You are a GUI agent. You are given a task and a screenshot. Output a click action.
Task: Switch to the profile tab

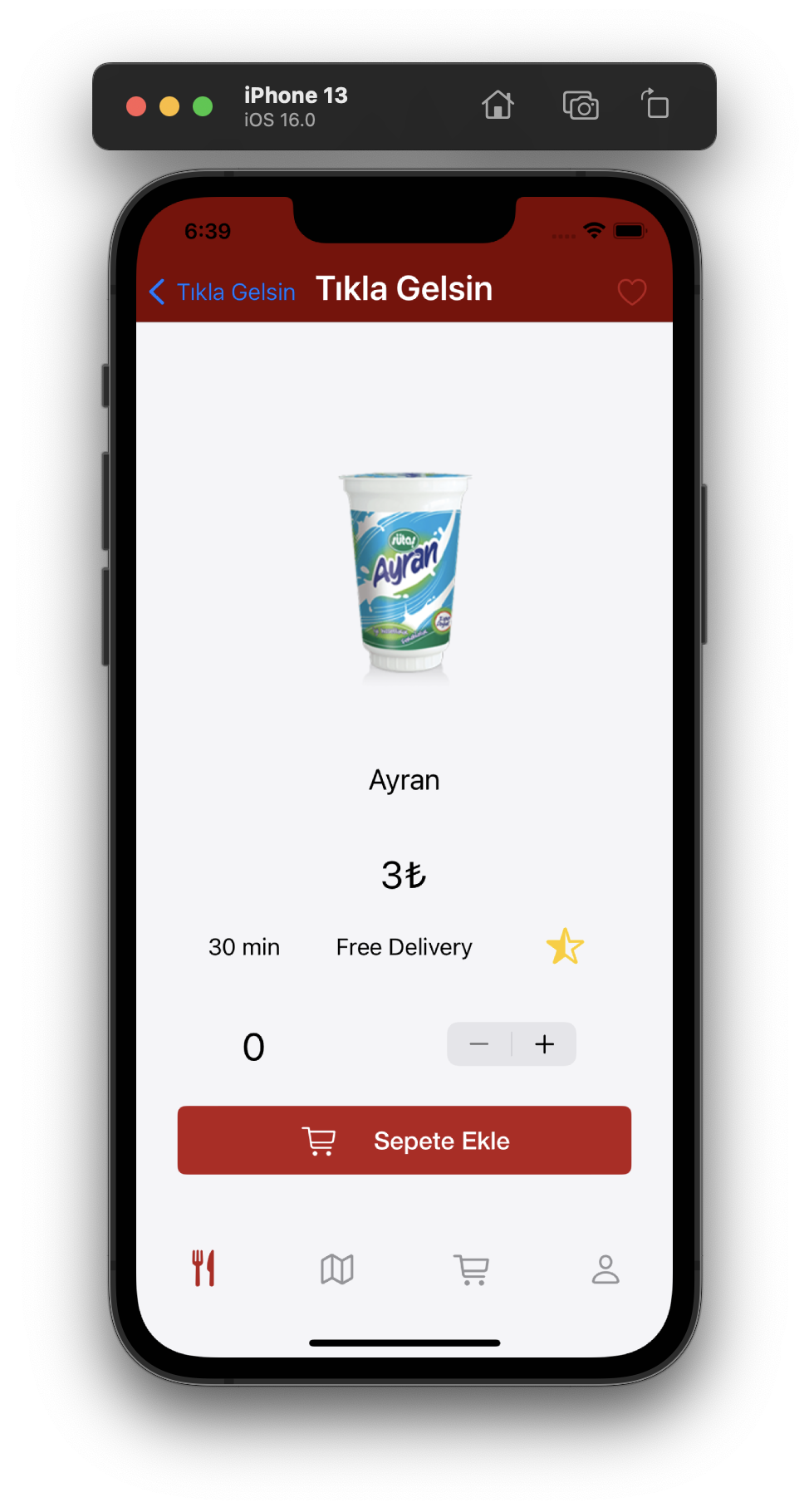point(606,1269)
